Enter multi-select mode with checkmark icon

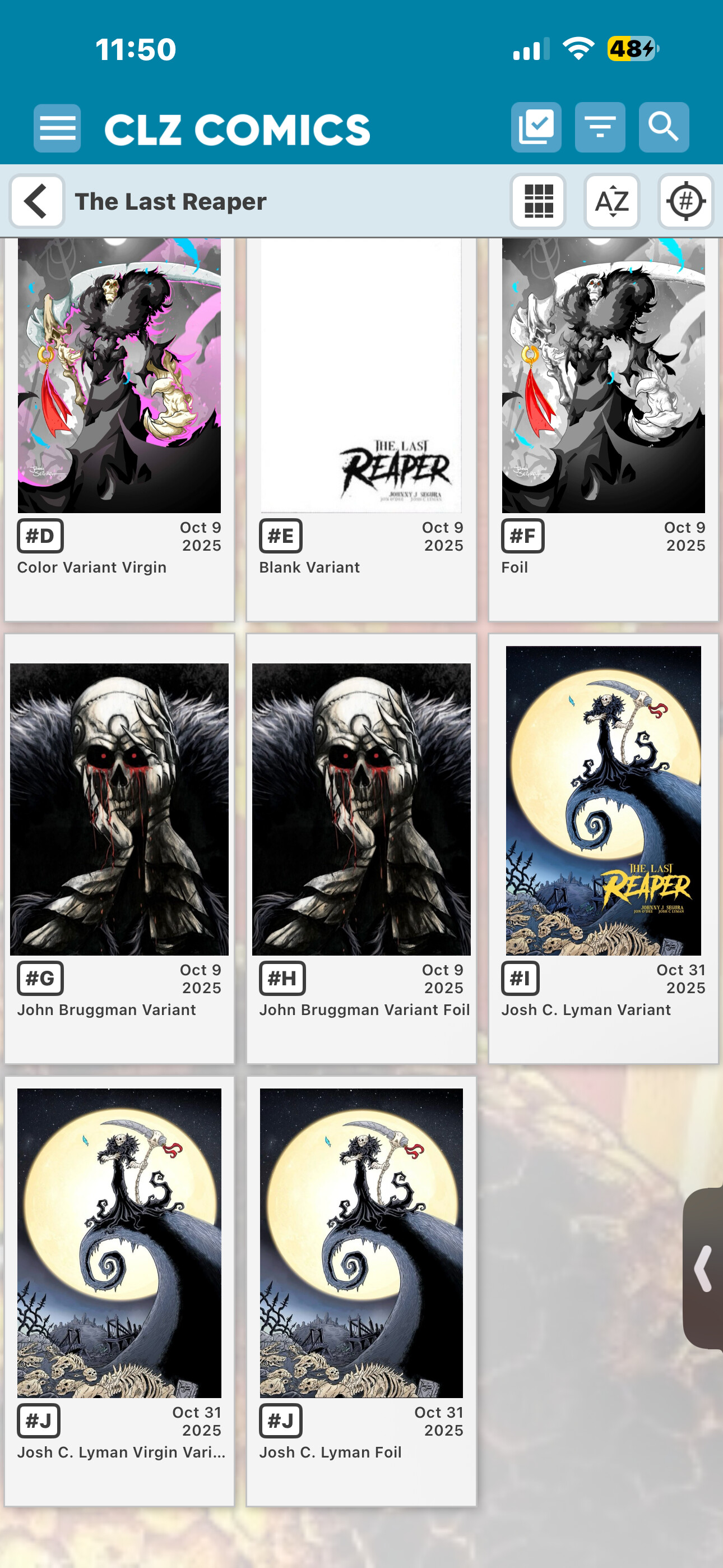coord(536,127)
